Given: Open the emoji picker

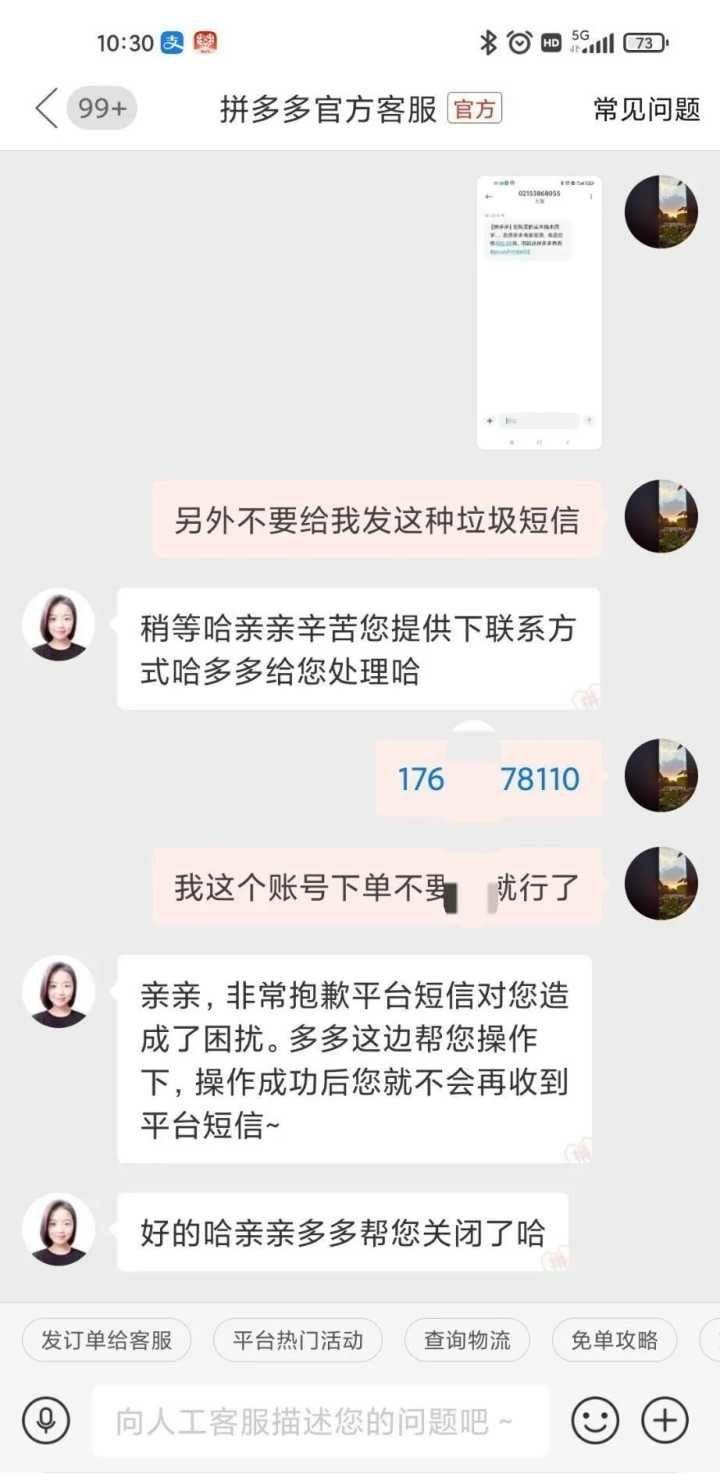Looking at the screenshot, I should [x=594, y=1419].
